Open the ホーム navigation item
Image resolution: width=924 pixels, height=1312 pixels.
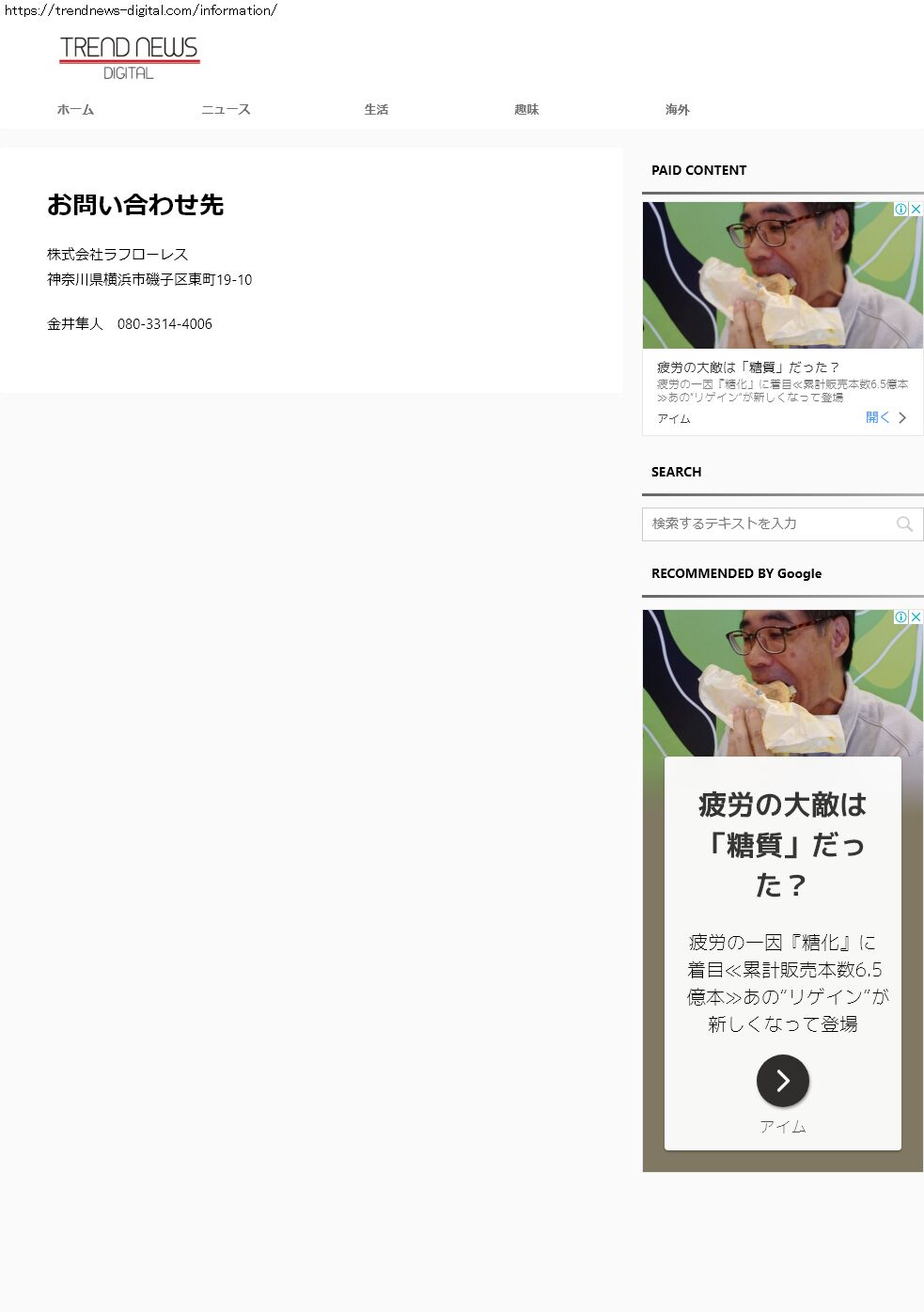(x=75, y=110)
